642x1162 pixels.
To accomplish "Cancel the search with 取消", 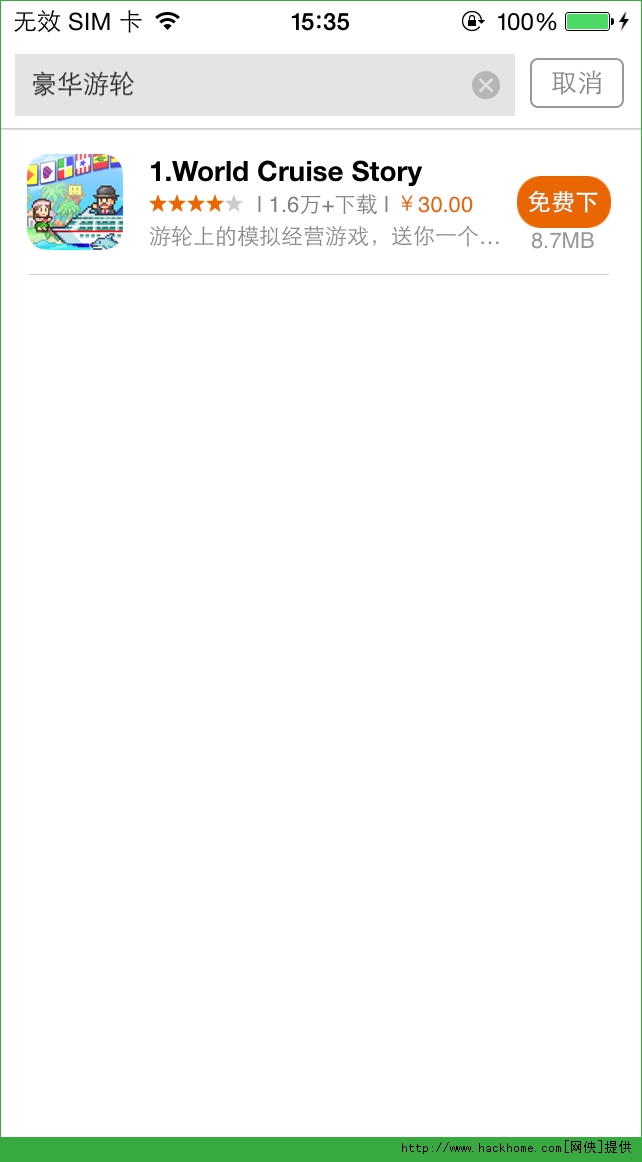I will (576, 83).
